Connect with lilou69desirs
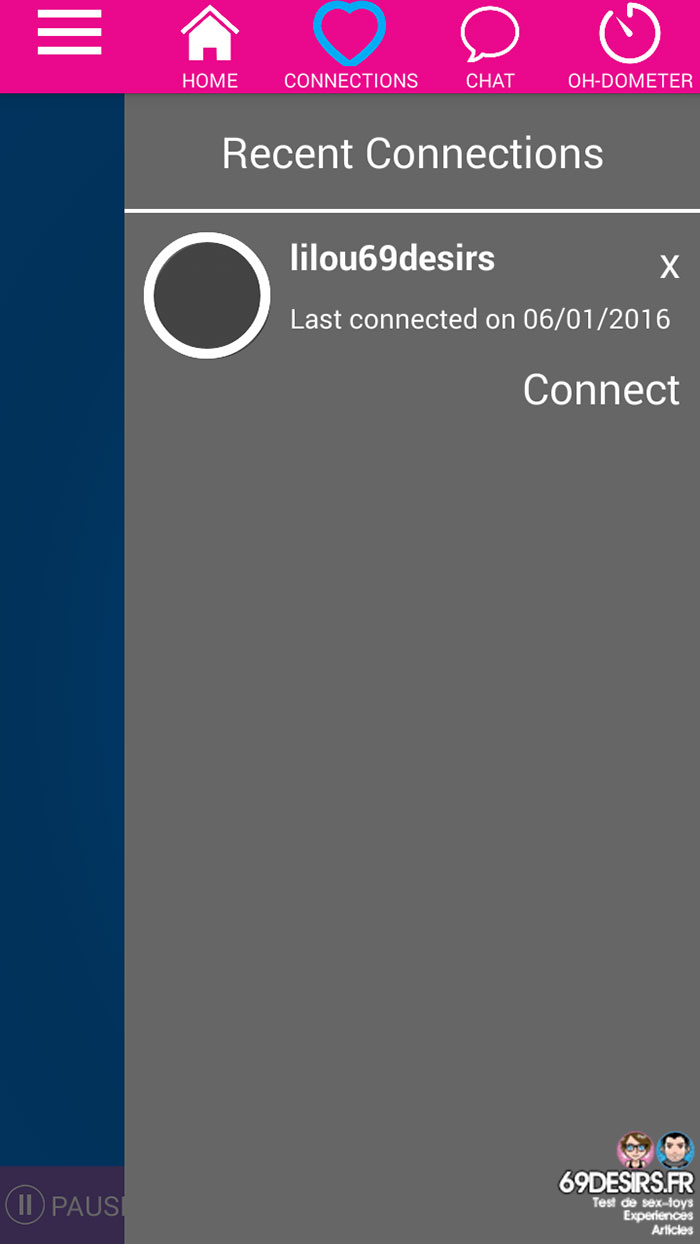This screenshot has width=700, height=1244. tap(601, 389)
